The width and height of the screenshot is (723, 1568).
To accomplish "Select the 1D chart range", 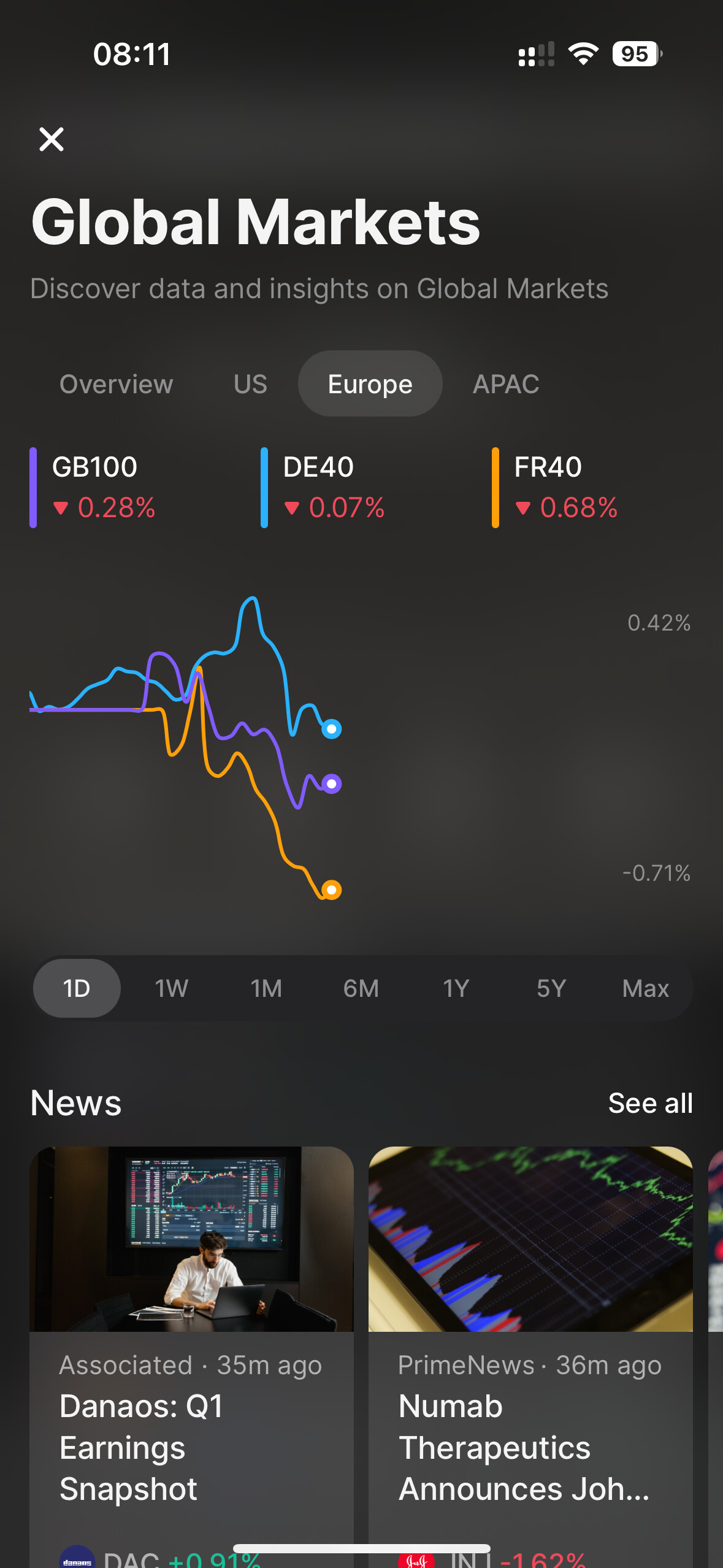I will (77, 988).
